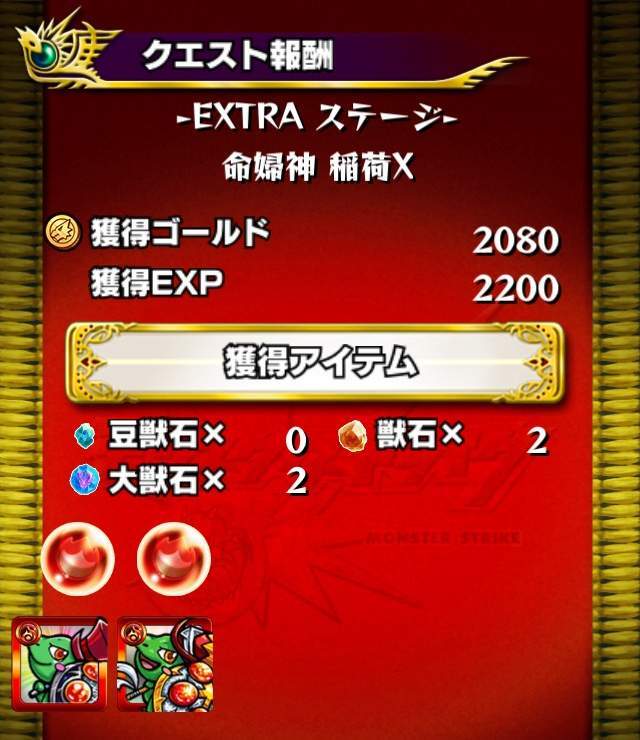Open the axe-wielding green monster reward tile
The image size is (640, 740).
pos(59,663)
